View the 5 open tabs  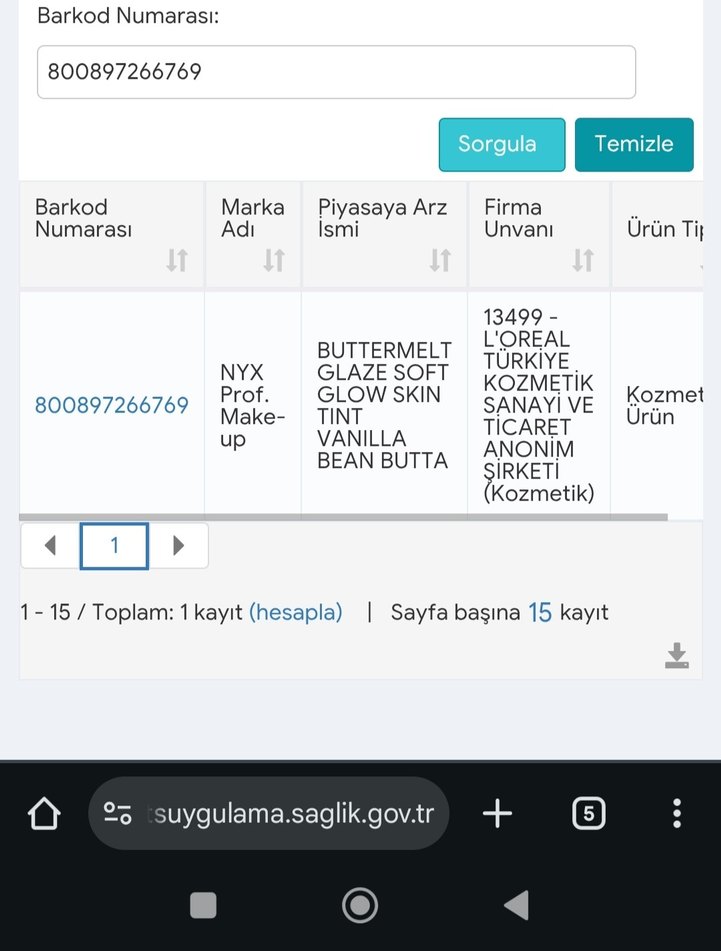(x=588, y=814)
